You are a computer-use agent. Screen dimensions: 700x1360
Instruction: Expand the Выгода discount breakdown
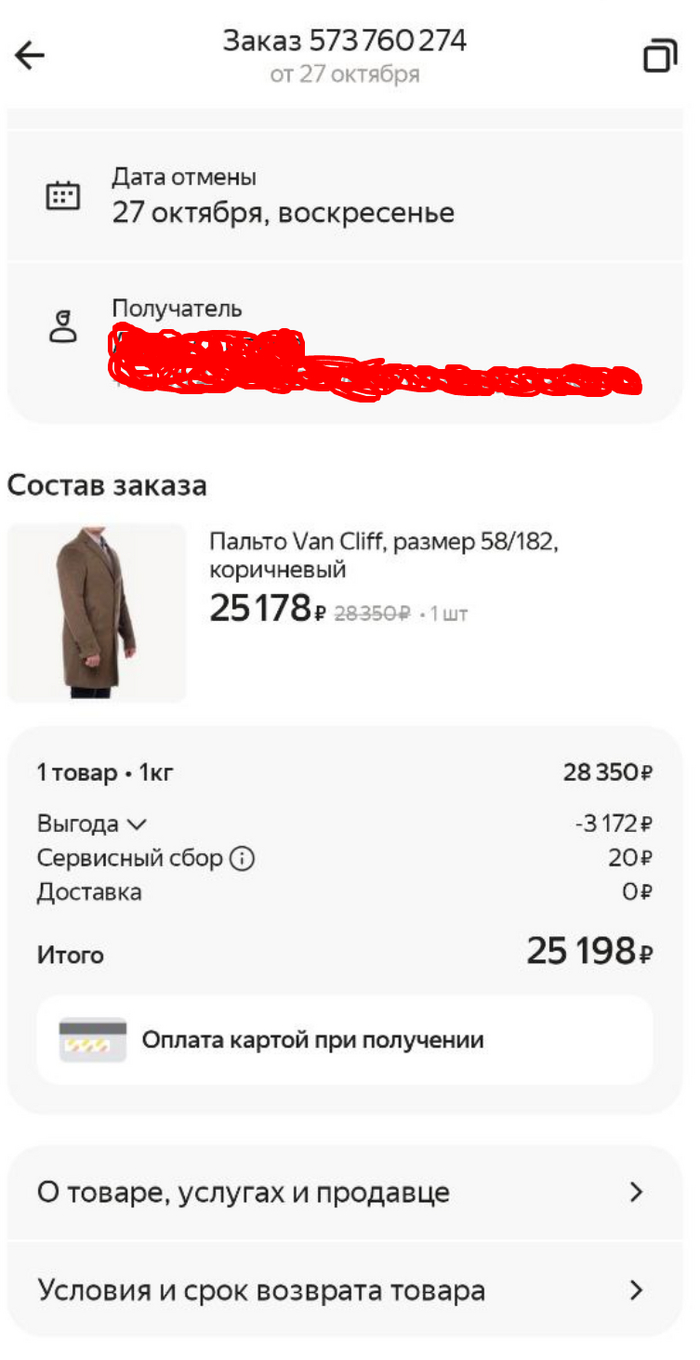(92, 825)
